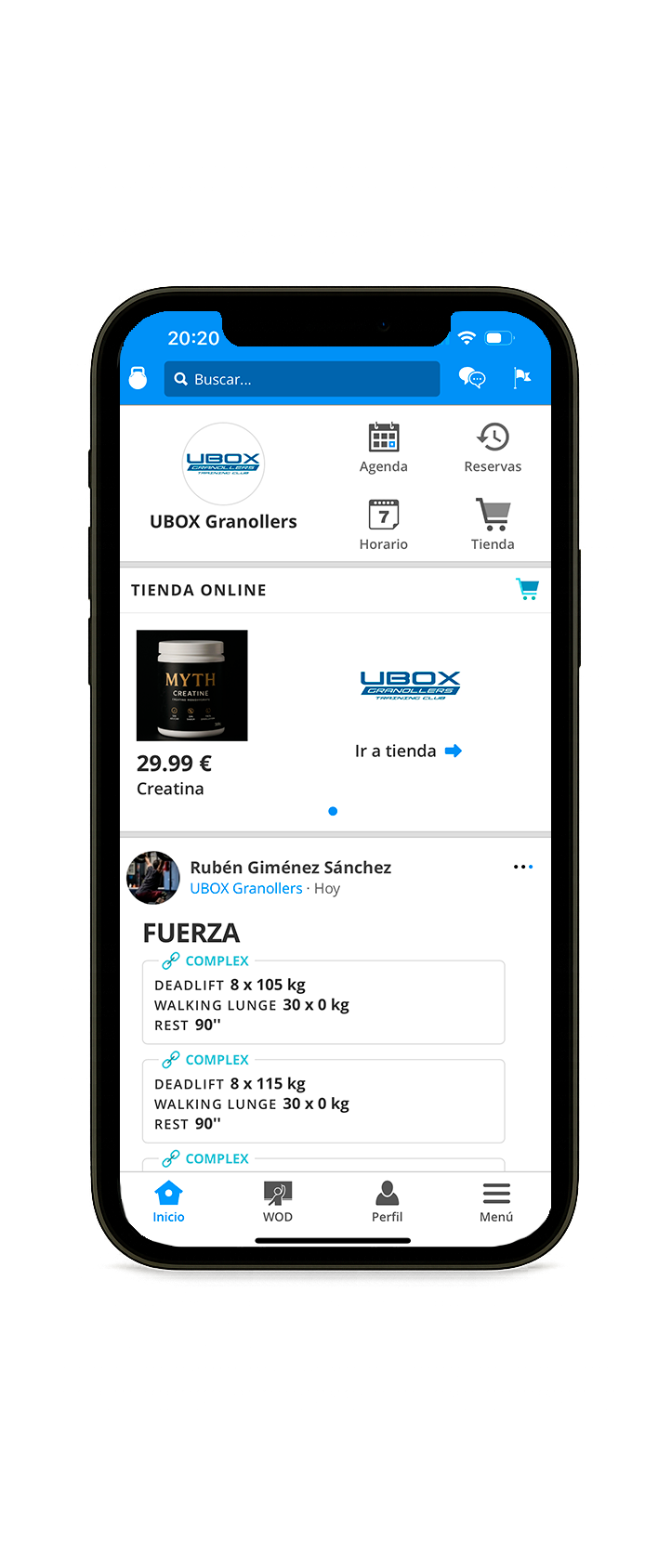Open the options menu on Rubén's post
658x1568 pixels.
[x=522, y=867]
